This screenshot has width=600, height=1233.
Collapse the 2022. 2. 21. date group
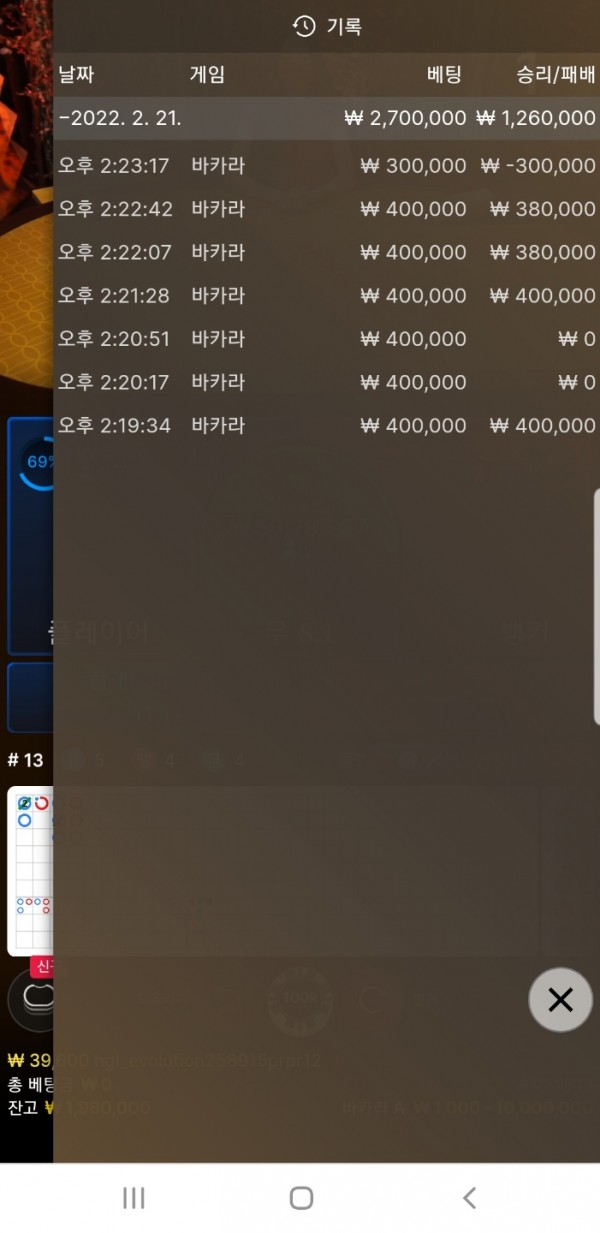(326, 118)
